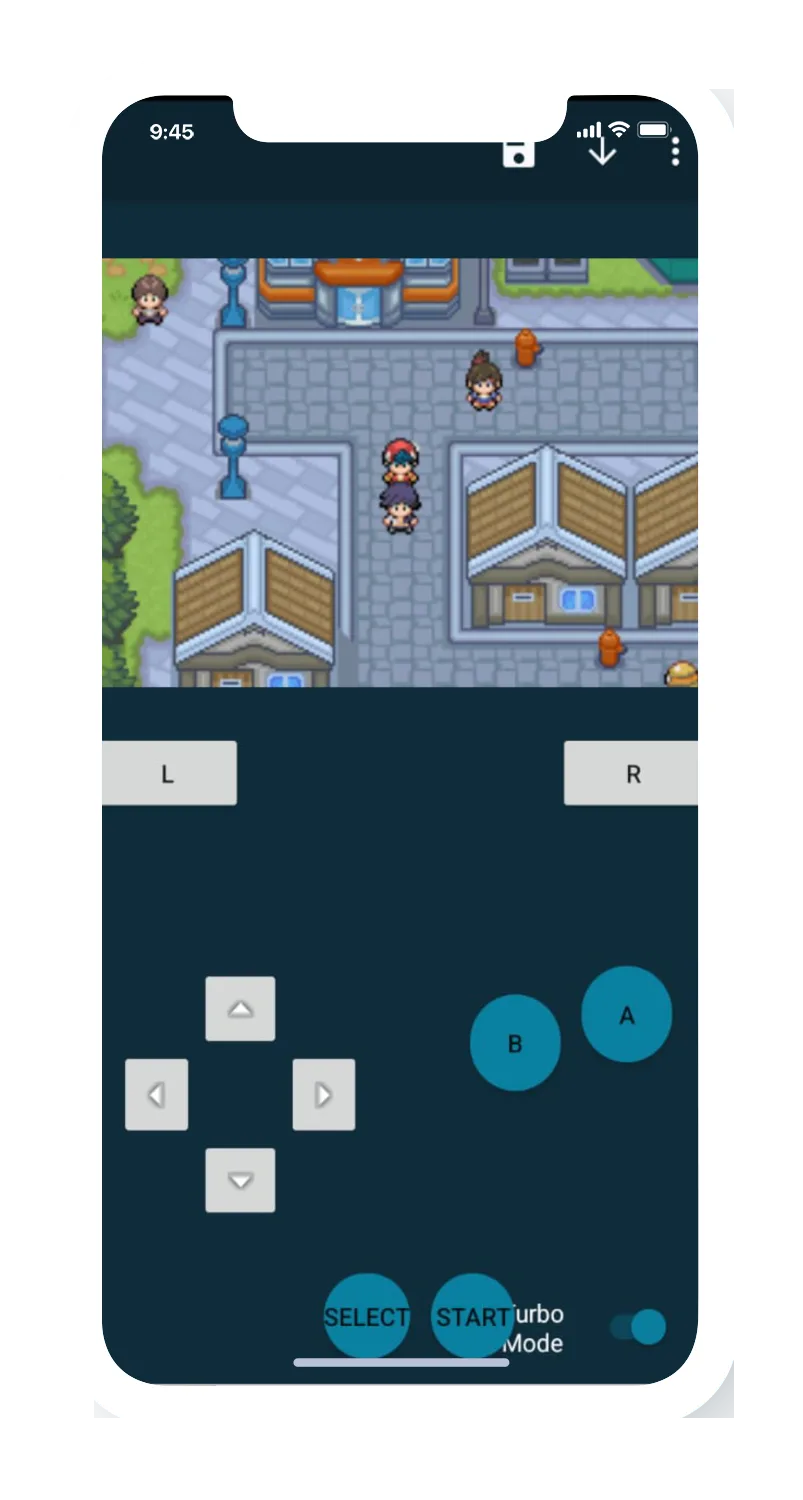Tap the L shoulder button

pos(169,773)
